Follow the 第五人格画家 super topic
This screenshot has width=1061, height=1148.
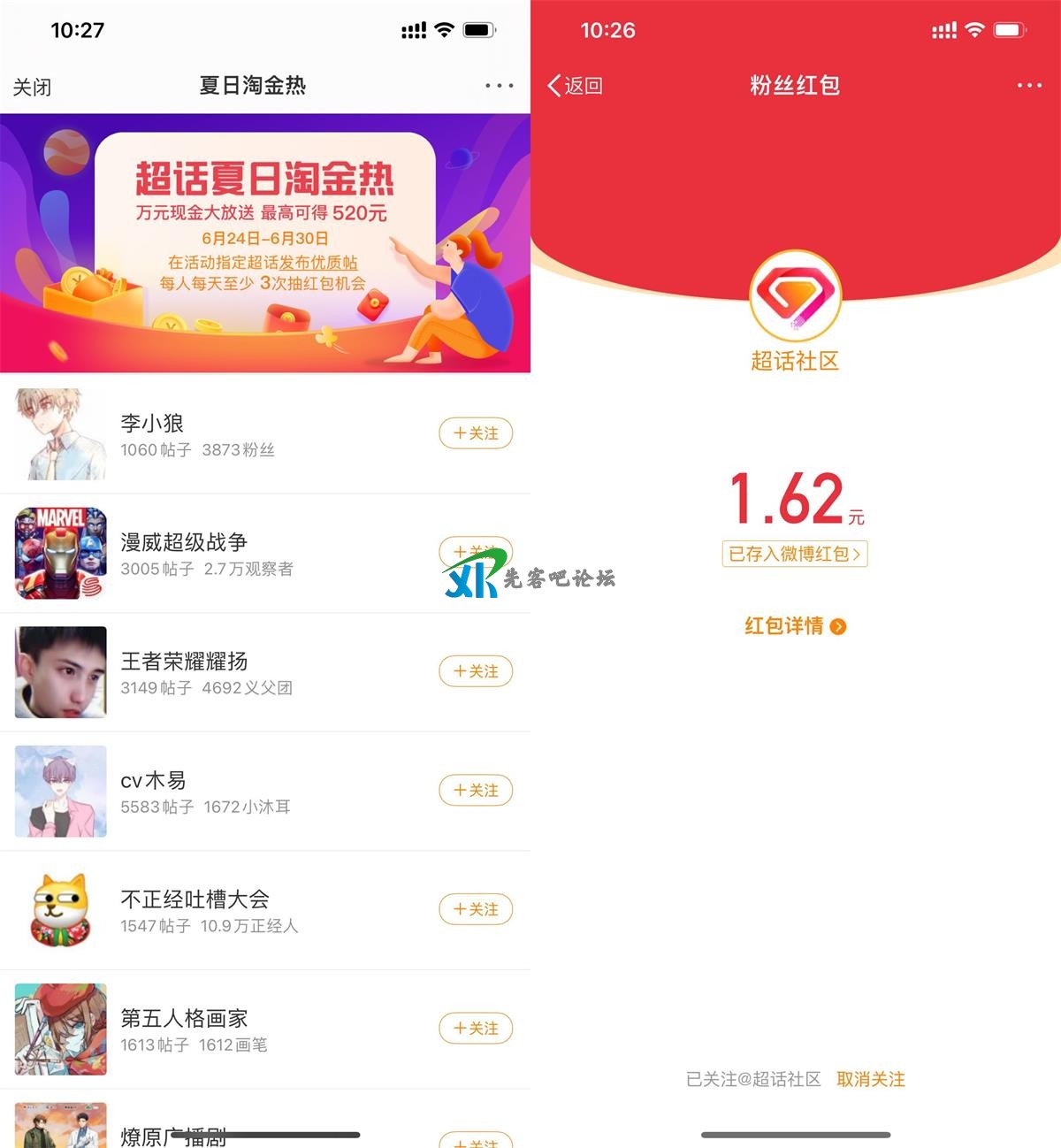click(x=476, y=1028)
